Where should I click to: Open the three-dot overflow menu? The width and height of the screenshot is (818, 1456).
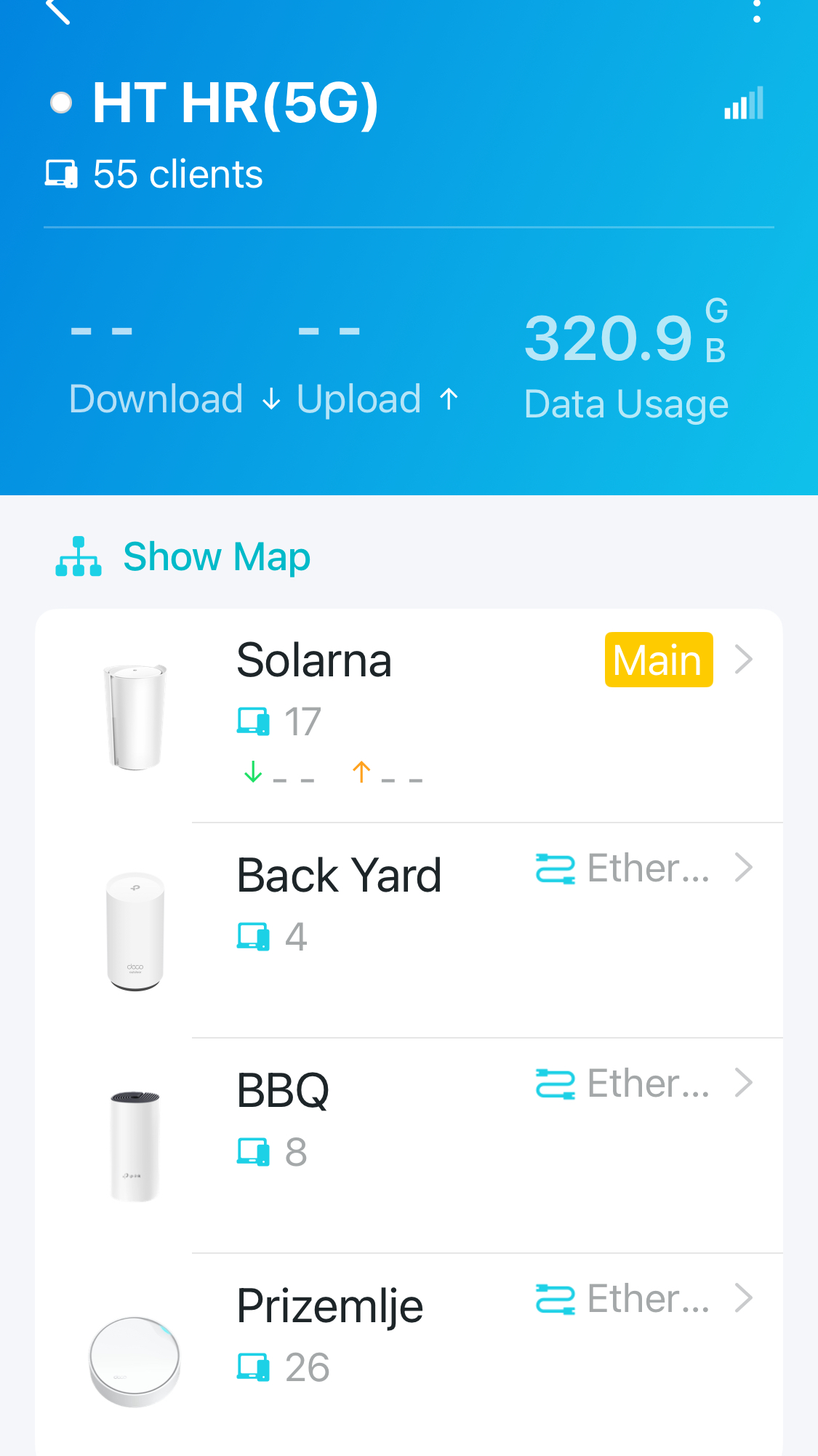(757, 10)
